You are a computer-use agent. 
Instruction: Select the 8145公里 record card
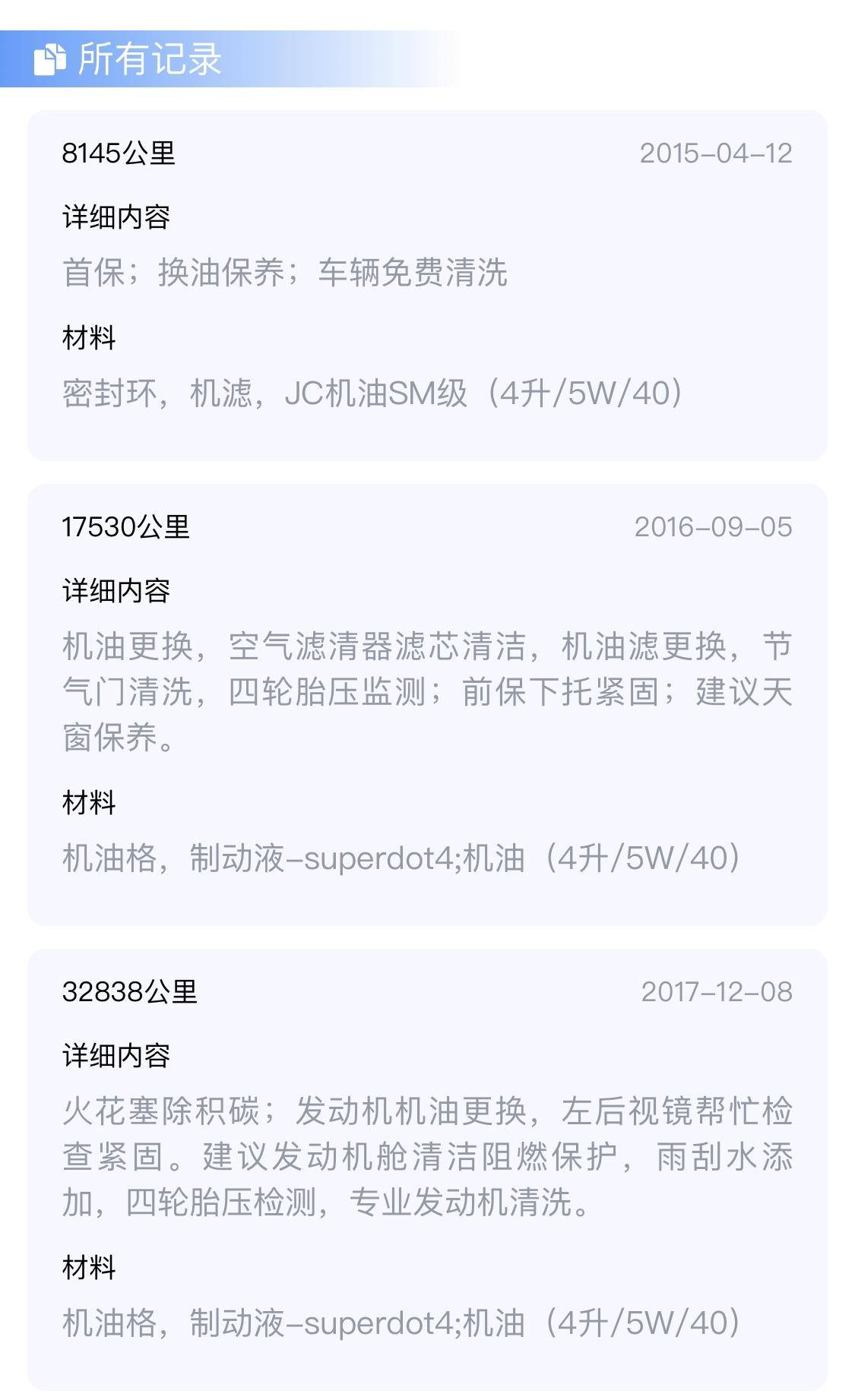click(x=427, y=285)
